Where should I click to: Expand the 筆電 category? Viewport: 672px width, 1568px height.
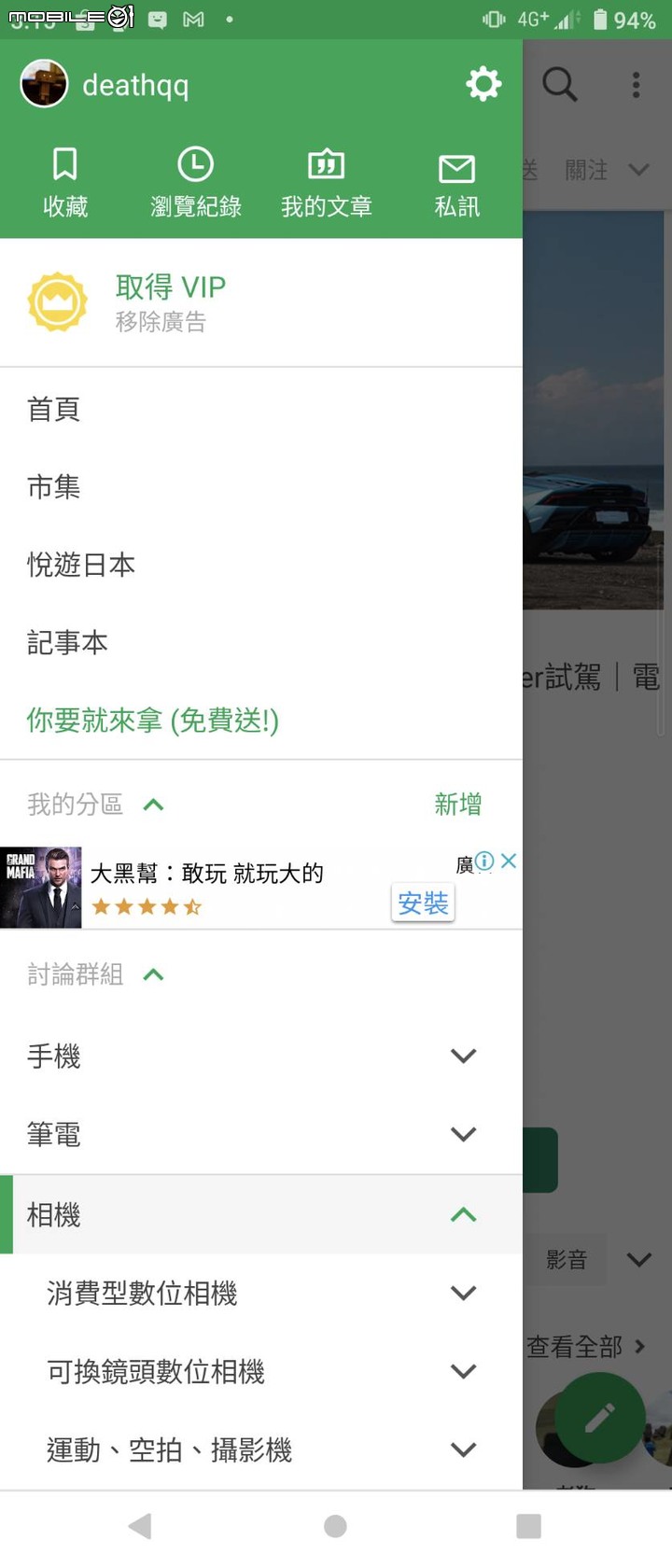(x=463, y=1134)
